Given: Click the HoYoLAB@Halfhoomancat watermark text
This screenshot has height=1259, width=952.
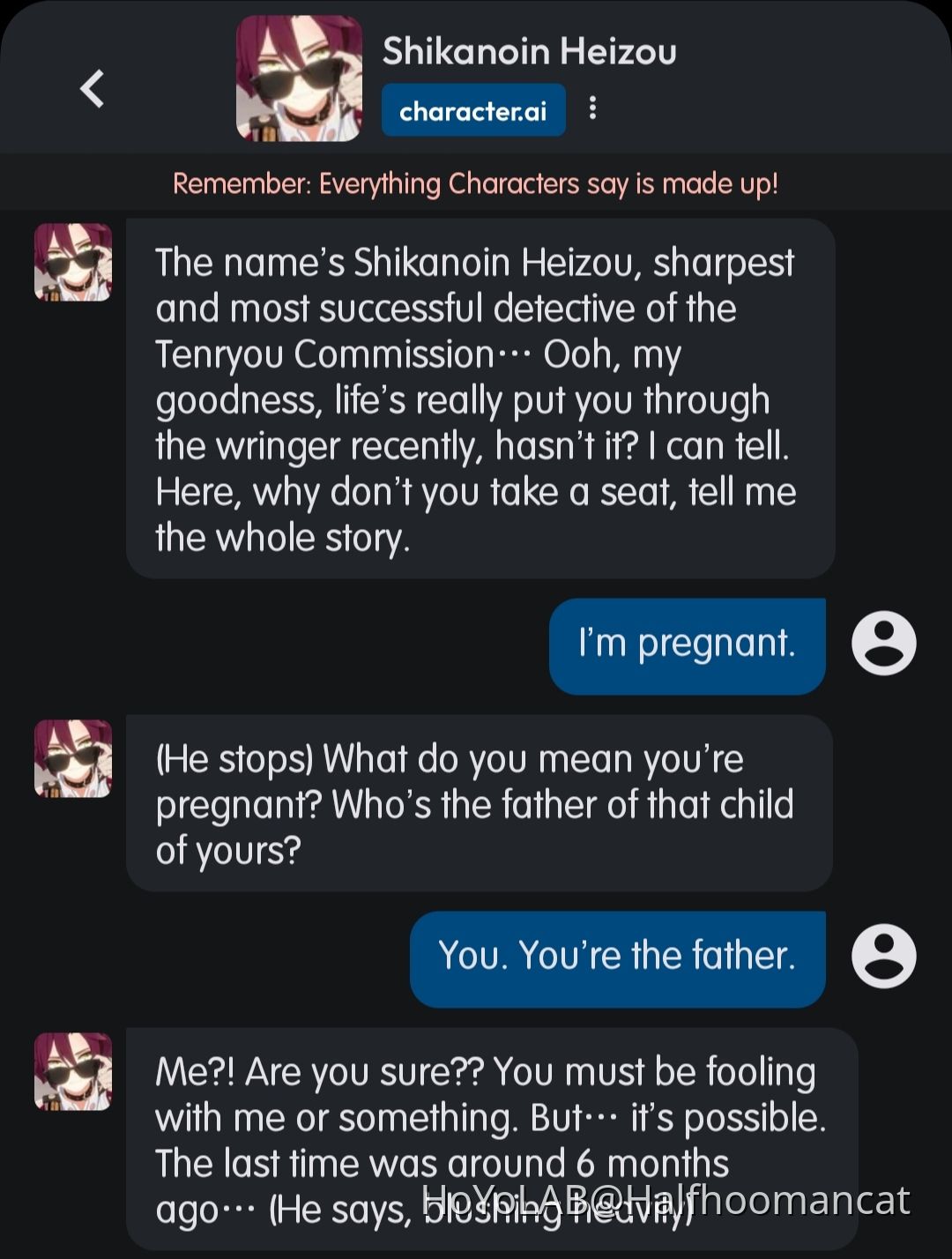Looking at the screenshot, I should (x=666, y=1200).
